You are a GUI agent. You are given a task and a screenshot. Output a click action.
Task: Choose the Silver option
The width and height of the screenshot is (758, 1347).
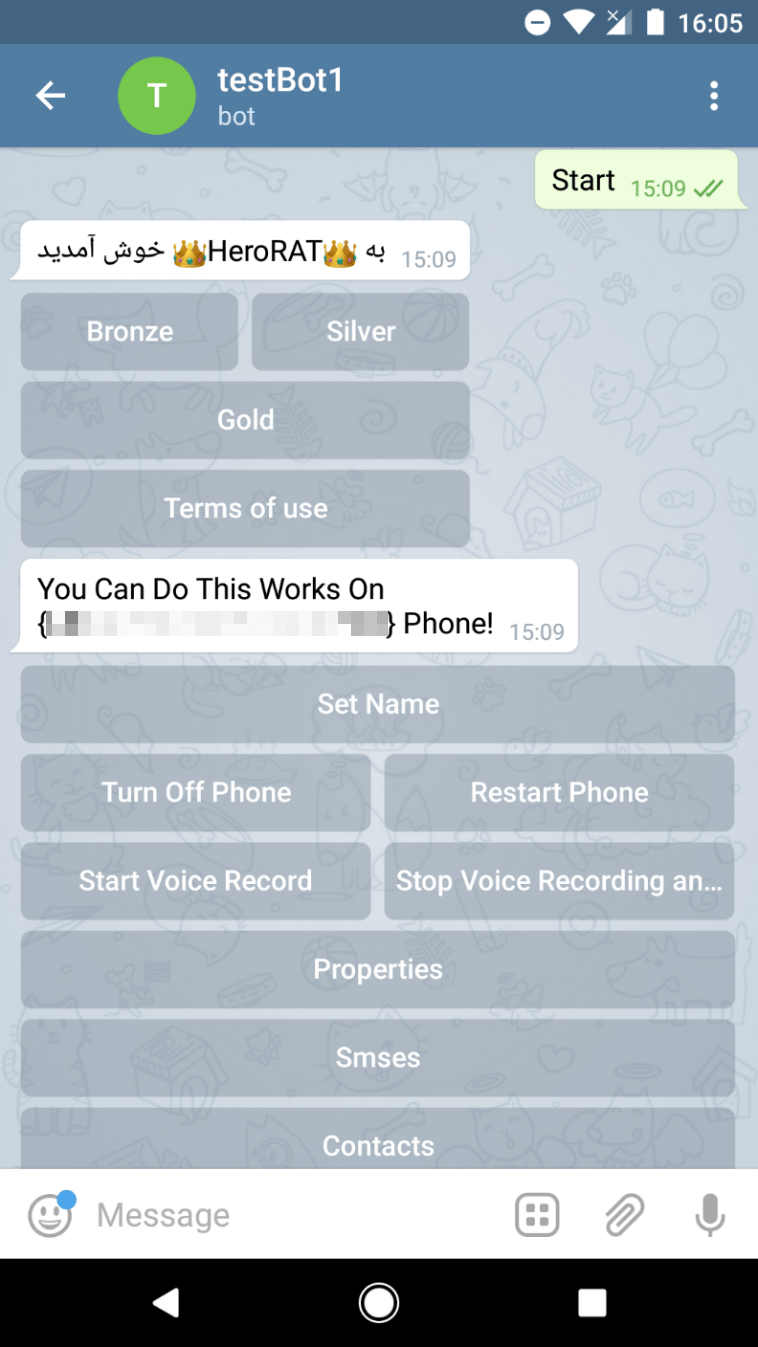(x=360, y=332)
